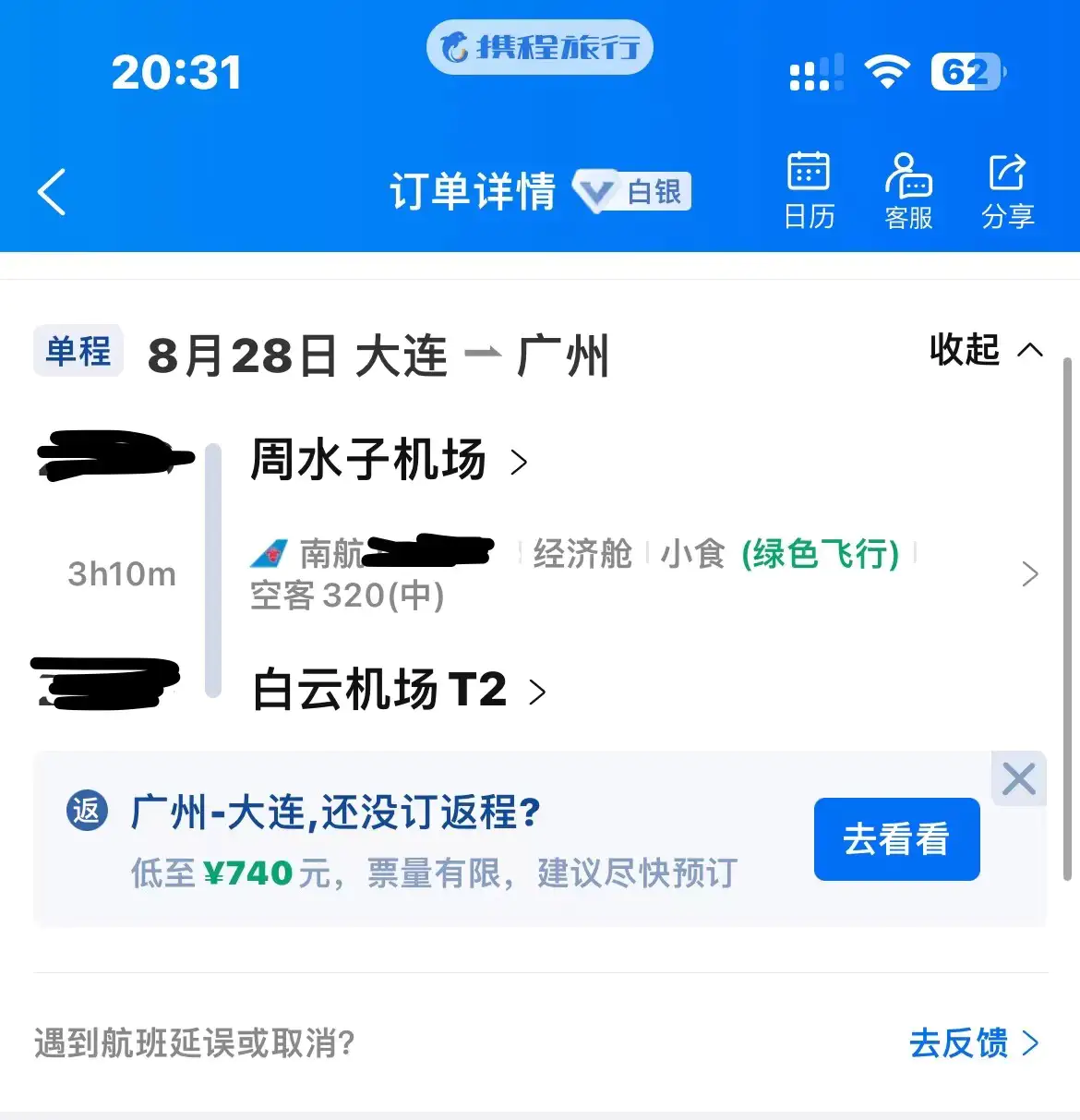View 南航 flight information row

click(637, 573)
